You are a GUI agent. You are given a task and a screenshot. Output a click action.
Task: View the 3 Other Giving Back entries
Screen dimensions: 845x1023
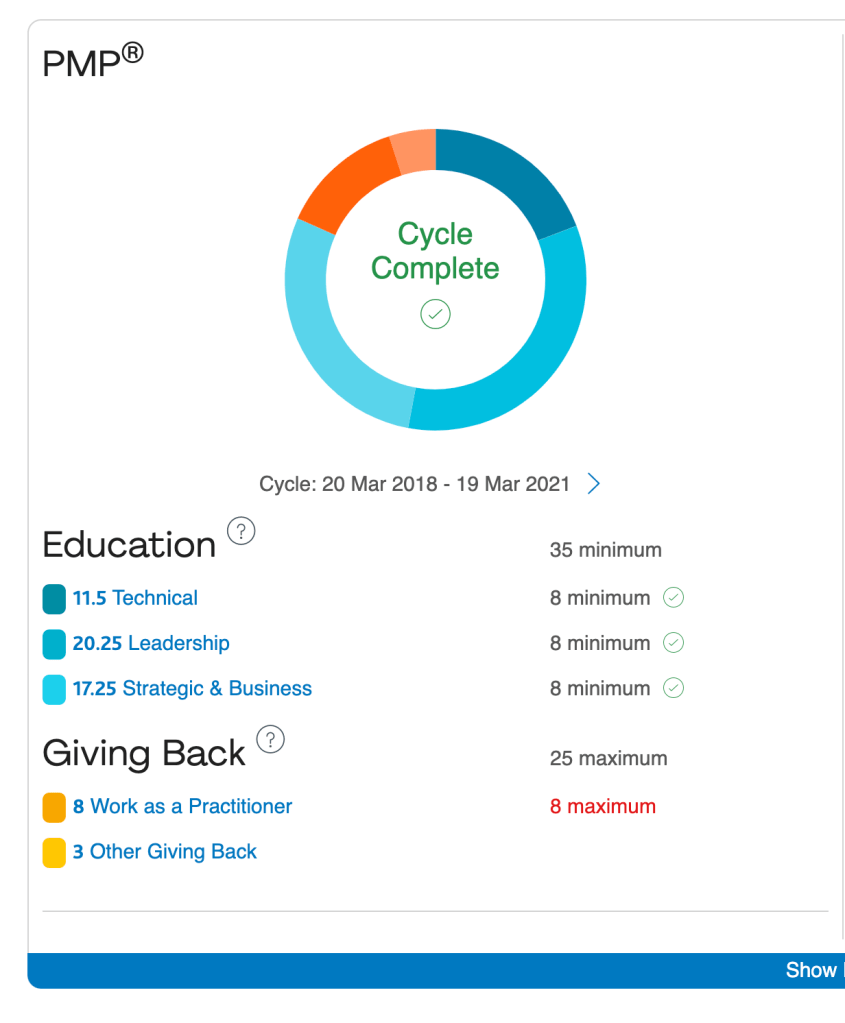(x=165, y=852)
